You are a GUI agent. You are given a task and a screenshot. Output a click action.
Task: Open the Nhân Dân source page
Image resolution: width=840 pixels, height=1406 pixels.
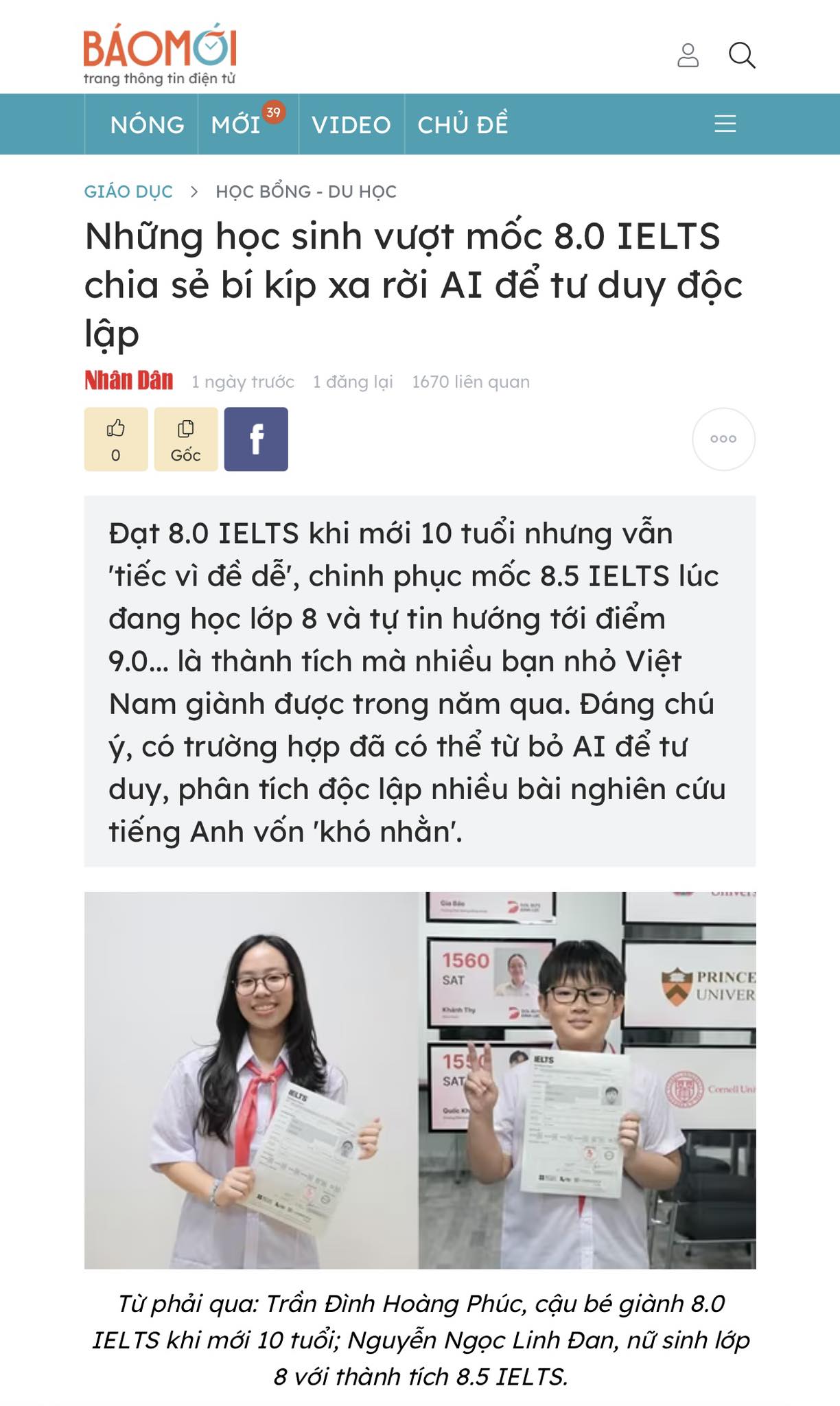tap(128, 380)
